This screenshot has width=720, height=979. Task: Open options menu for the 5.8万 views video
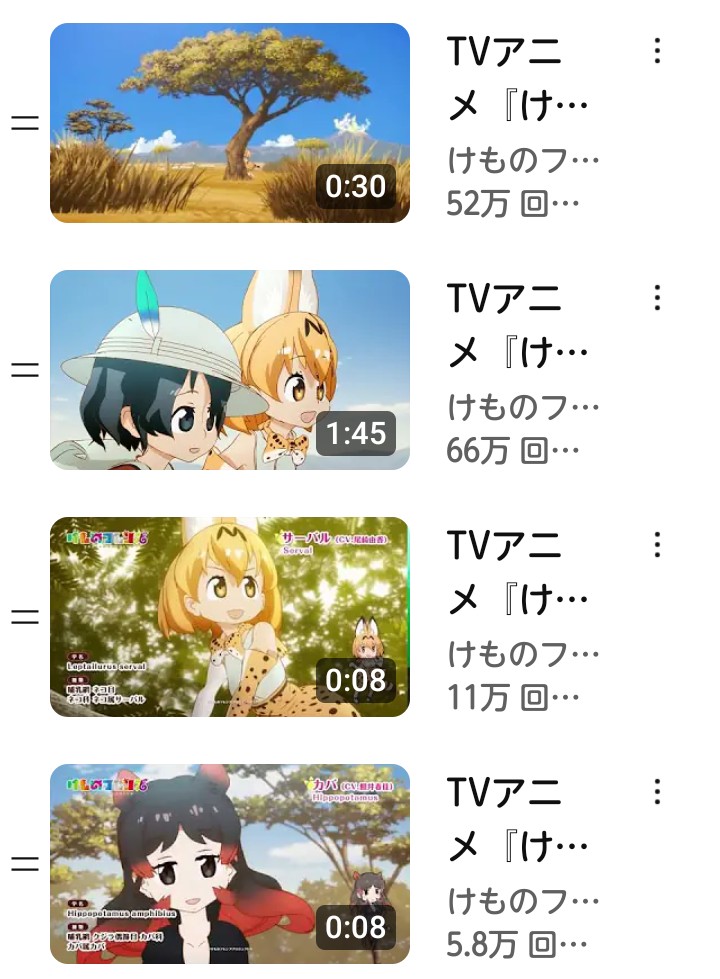click(657, 792)
